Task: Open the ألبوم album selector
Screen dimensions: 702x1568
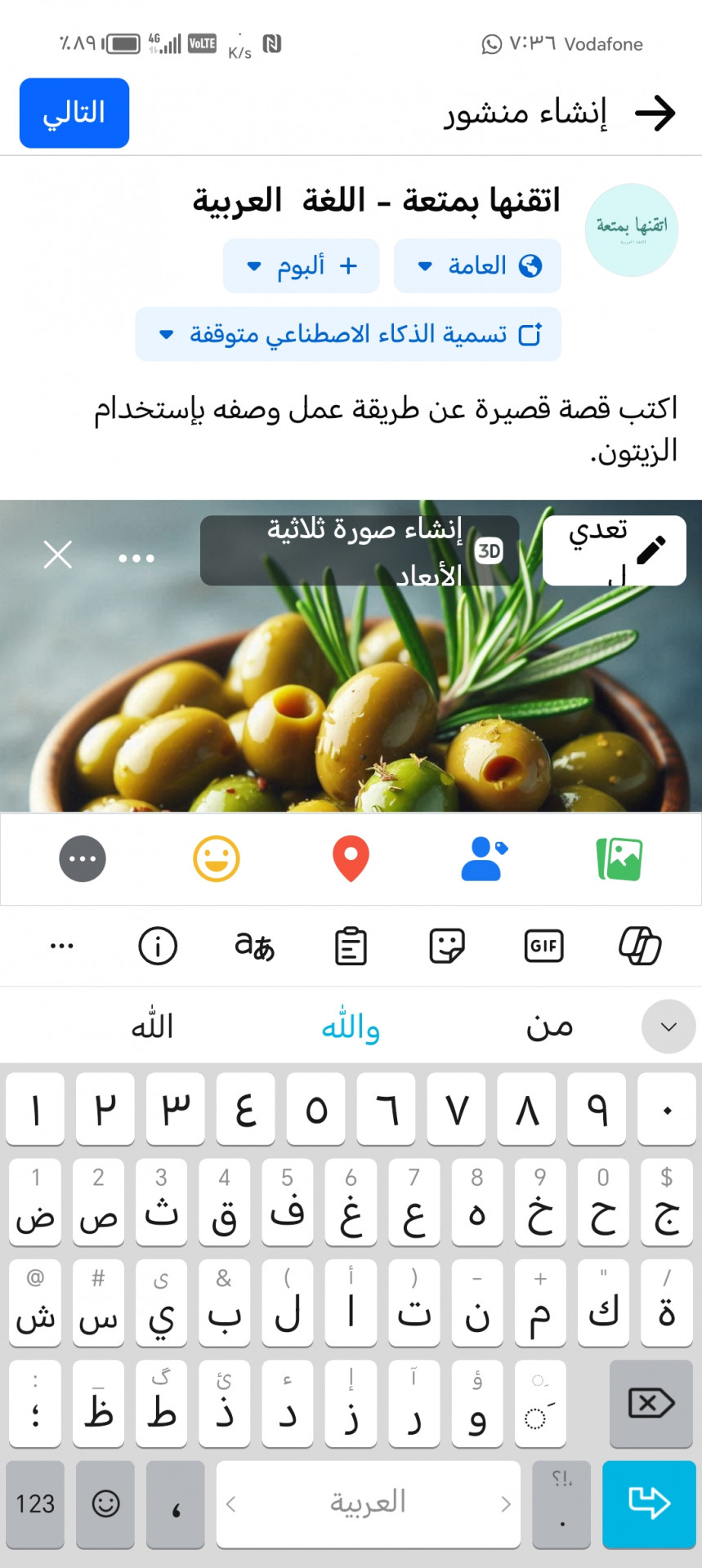Action: pyautogui.click(x=301, y=265)
